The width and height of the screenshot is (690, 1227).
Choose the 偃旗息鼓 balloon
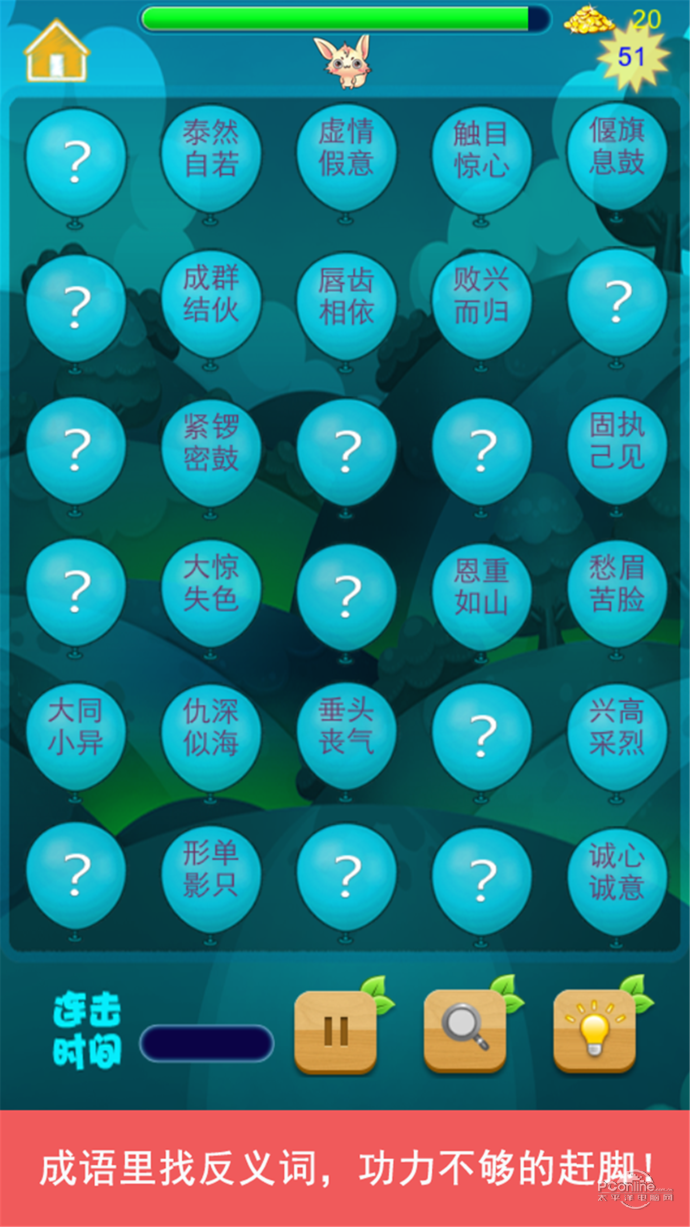617,150
